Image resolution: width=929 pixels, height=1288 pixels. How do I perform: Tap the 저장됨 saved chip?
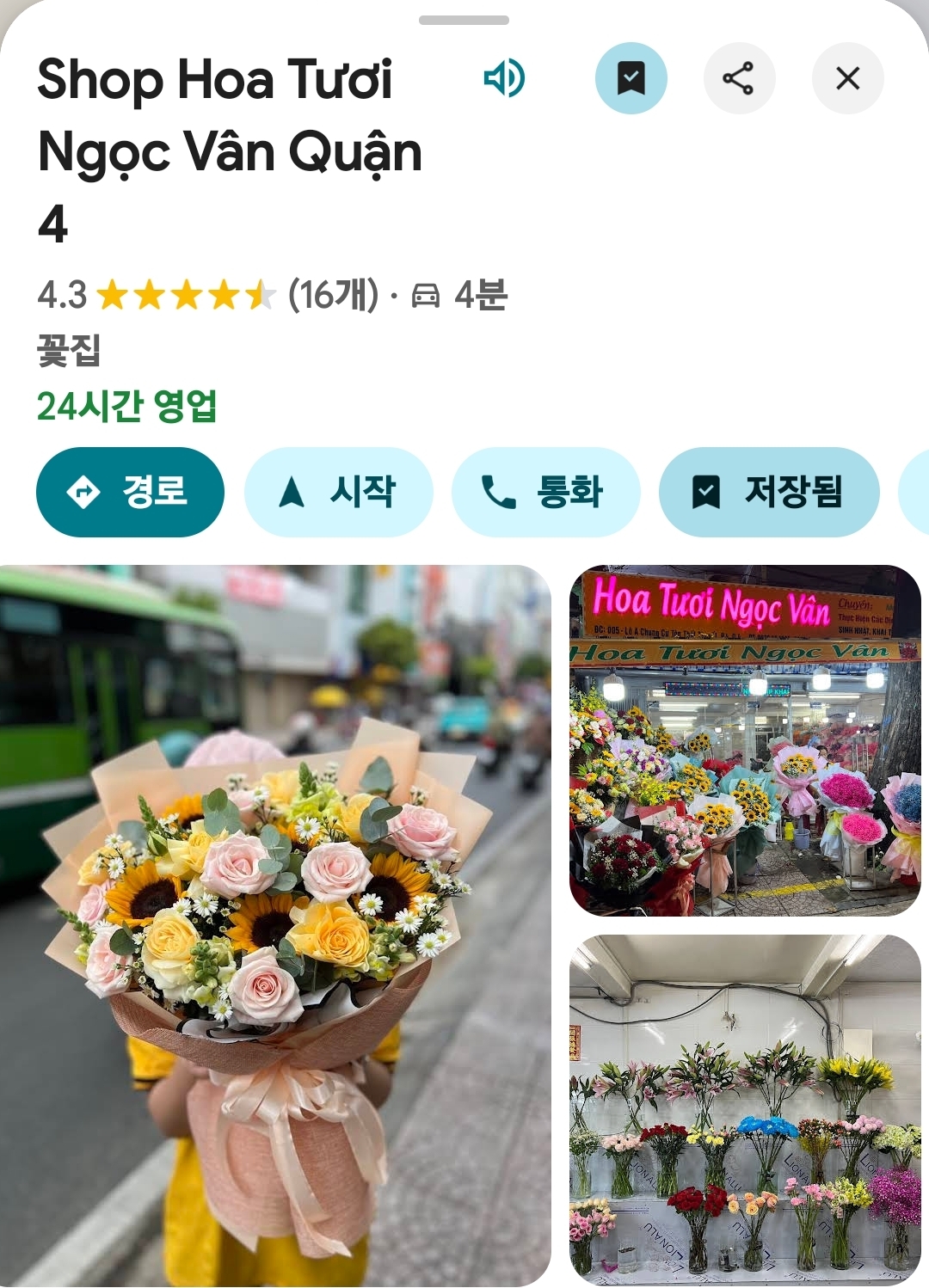768,492
